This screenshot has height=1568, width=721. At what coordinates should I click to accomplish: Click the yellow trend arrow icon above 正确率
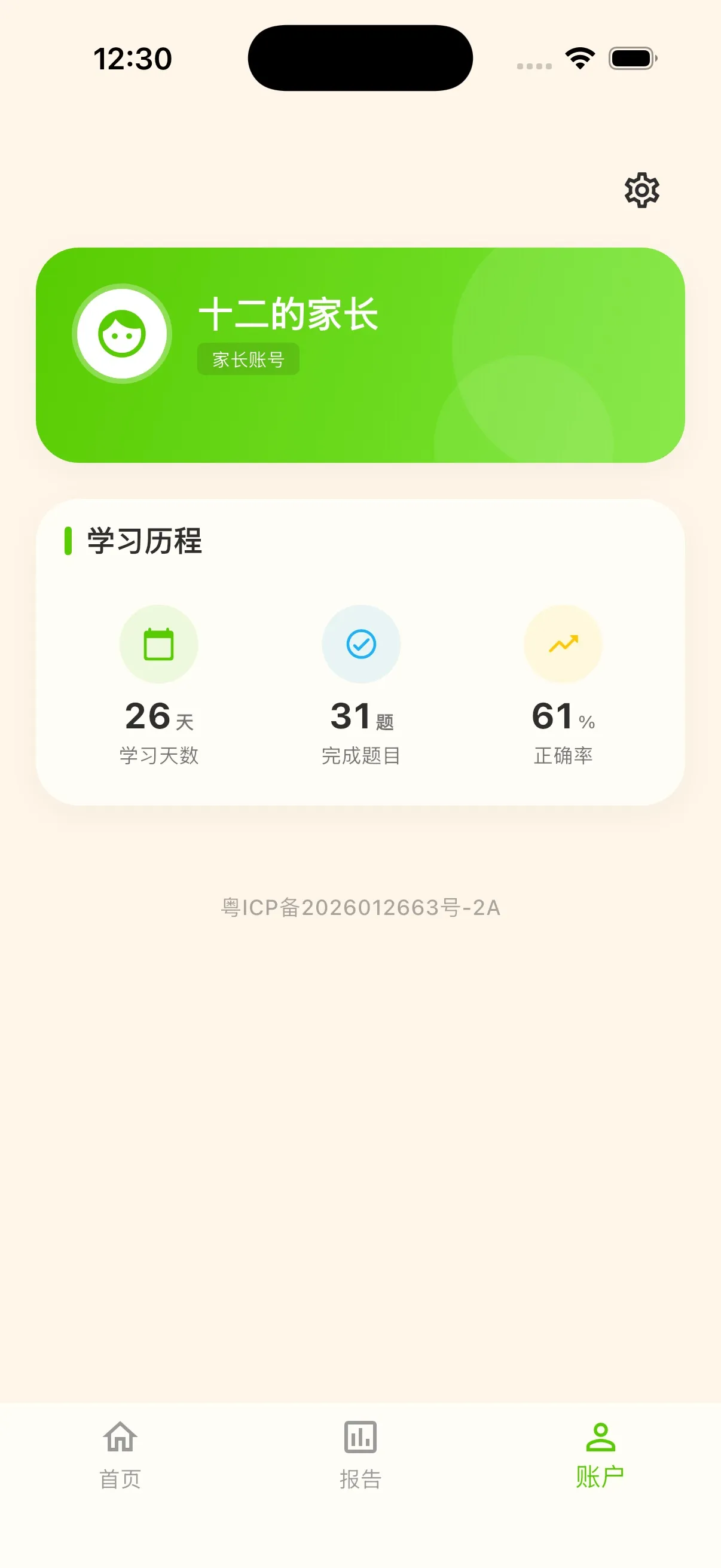[563, 645]
